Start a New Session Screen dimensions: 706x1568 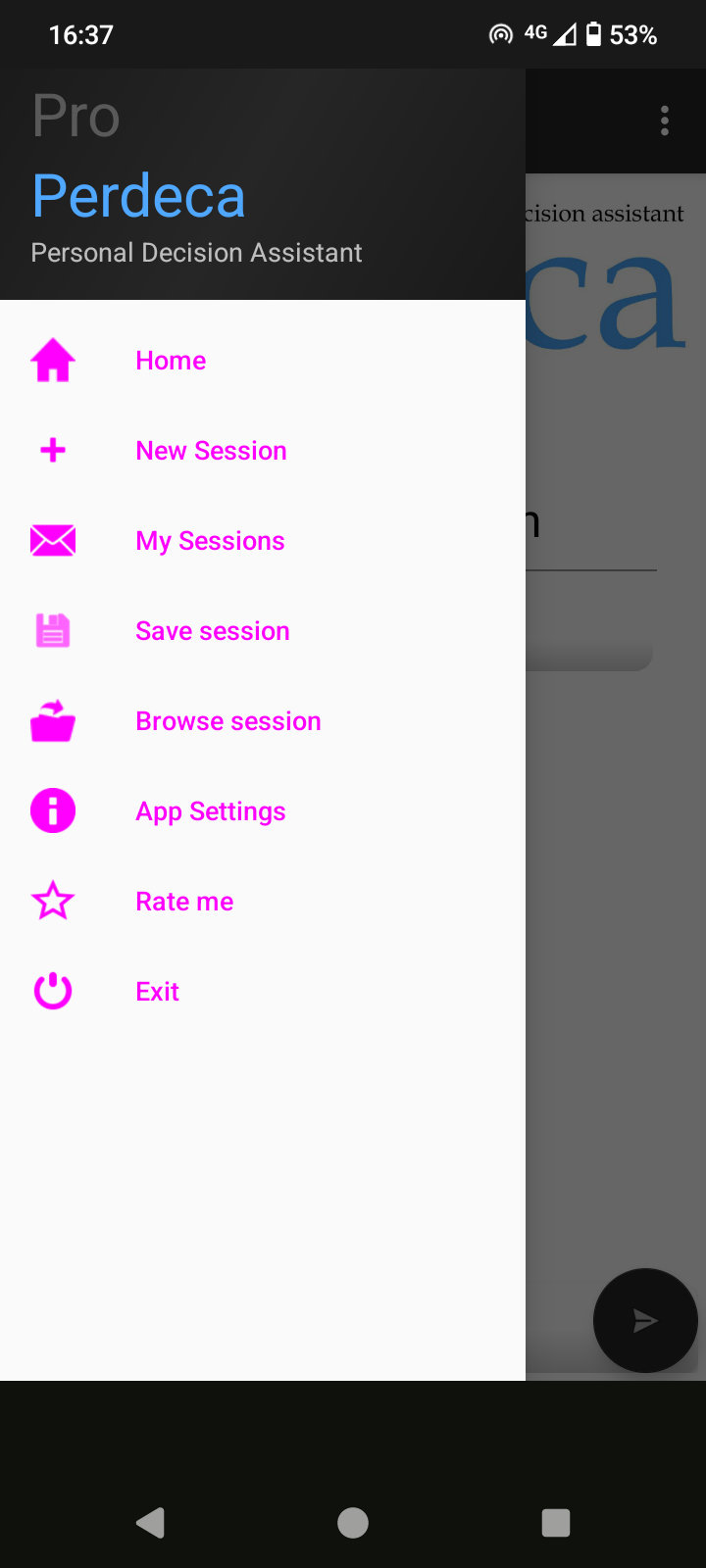[263, 451]
